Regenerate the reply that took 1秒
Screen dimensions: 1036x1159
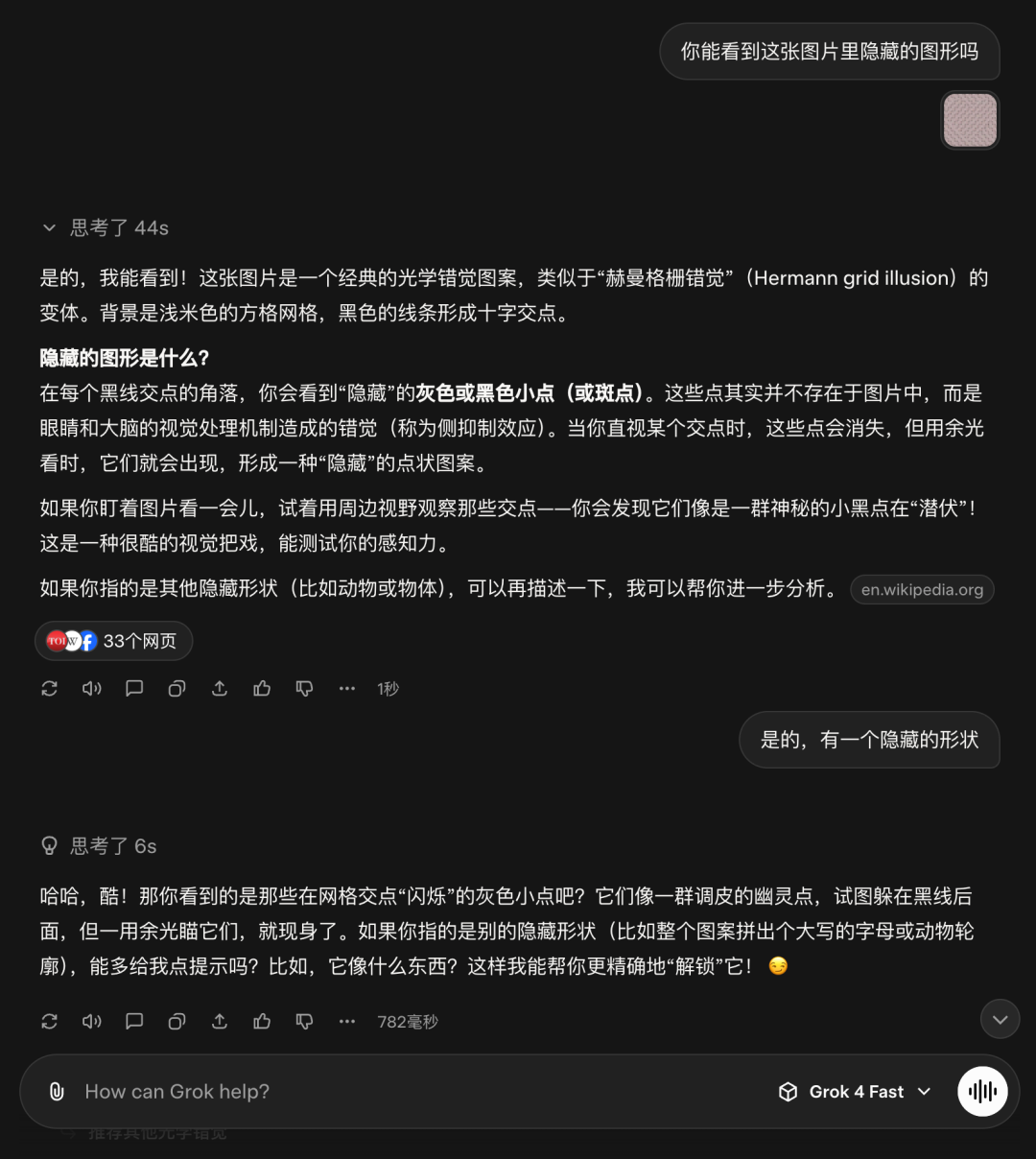tap(50, 688)
